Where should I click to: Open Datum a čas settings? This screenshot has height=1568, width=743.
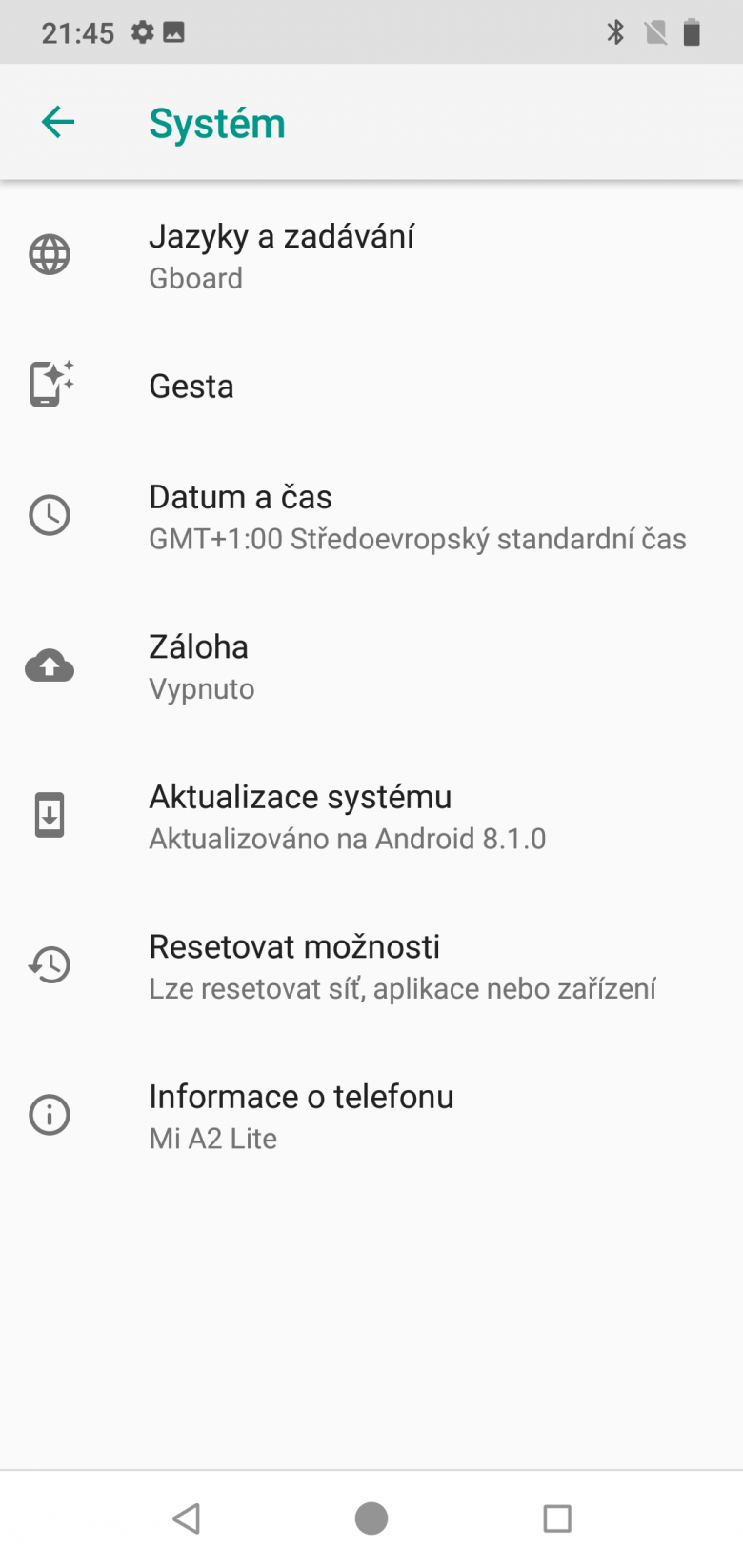coord(371,517)
